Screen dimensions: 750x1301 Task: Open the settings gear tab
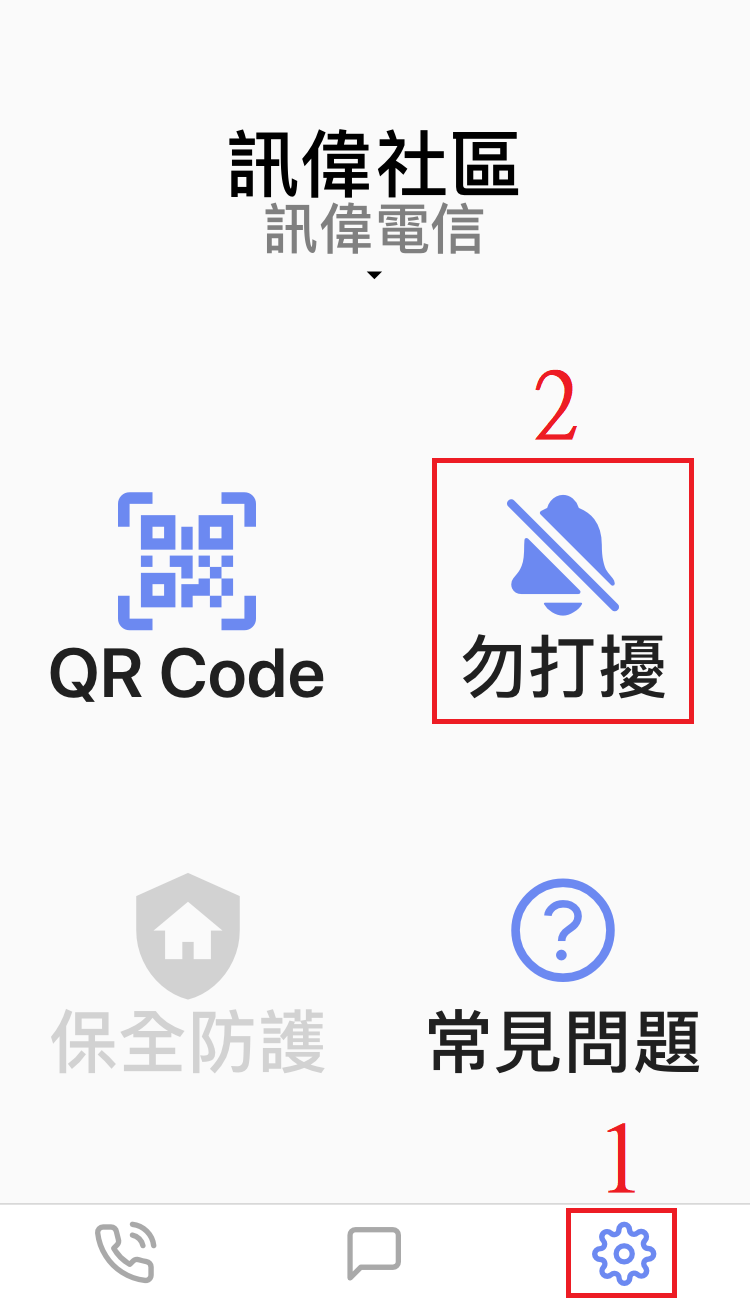click(x=623, y=1253)
